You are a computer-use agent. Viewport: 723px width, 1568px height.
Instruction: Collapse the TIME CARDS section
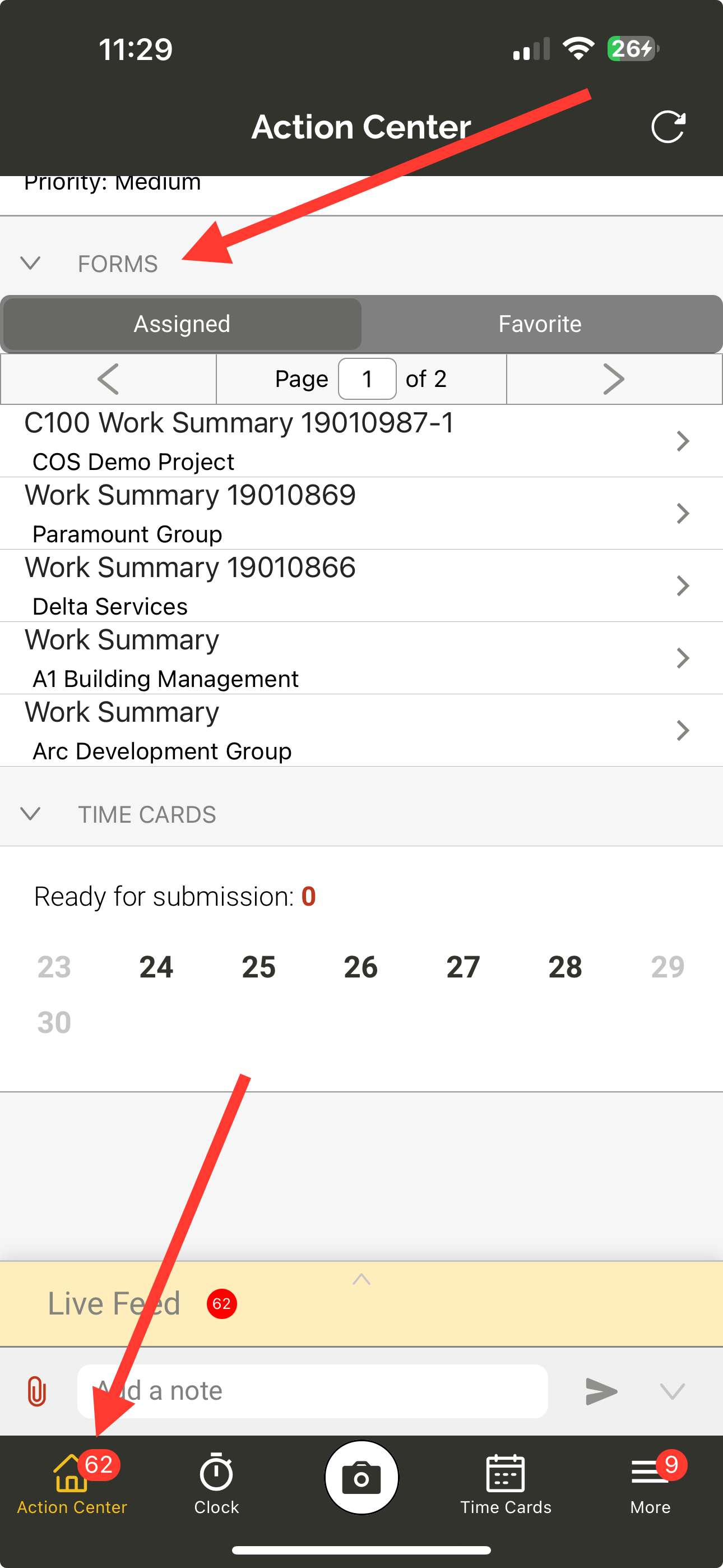tap(30, 814)
